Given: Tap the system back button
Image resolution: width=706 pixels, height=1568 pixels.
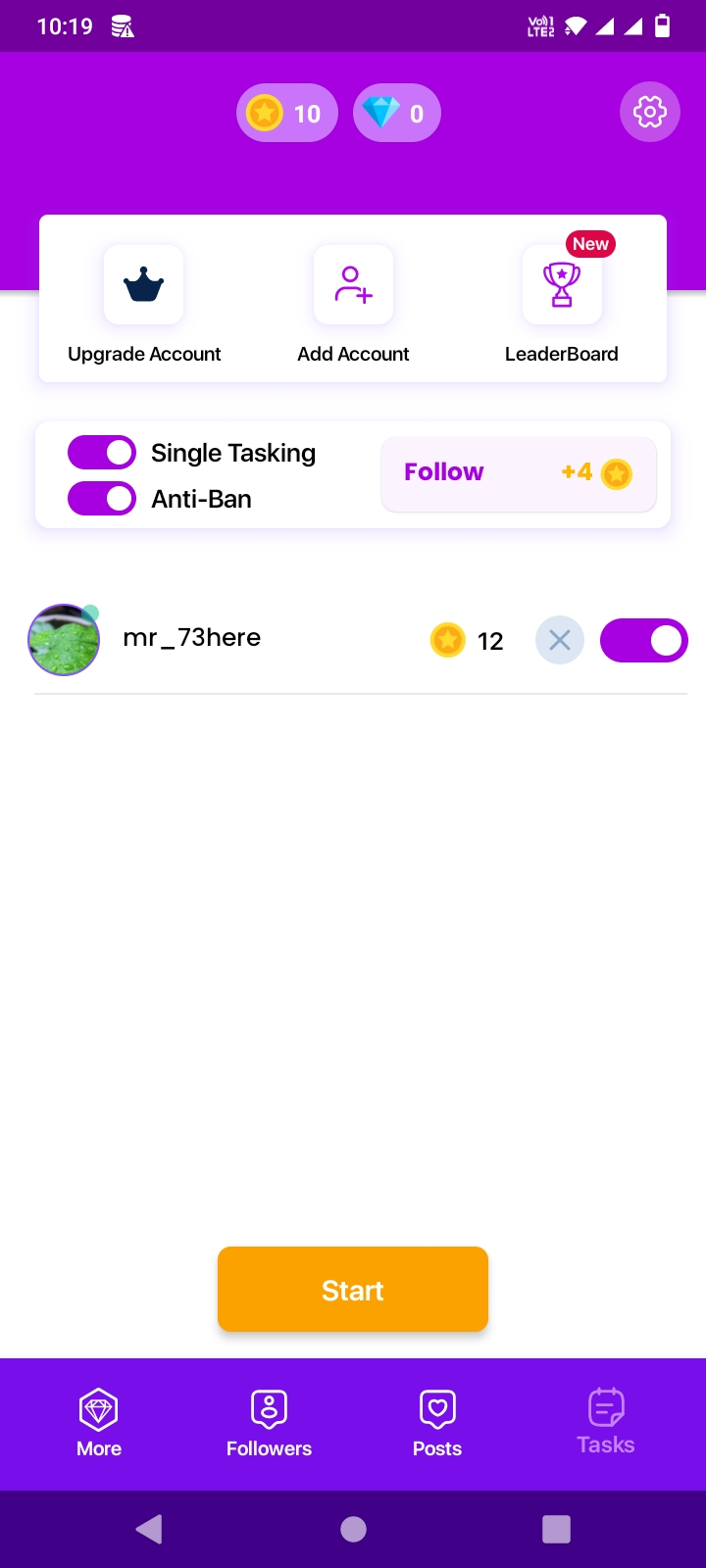Looking at the screenshot, I should pos(149,1529).
